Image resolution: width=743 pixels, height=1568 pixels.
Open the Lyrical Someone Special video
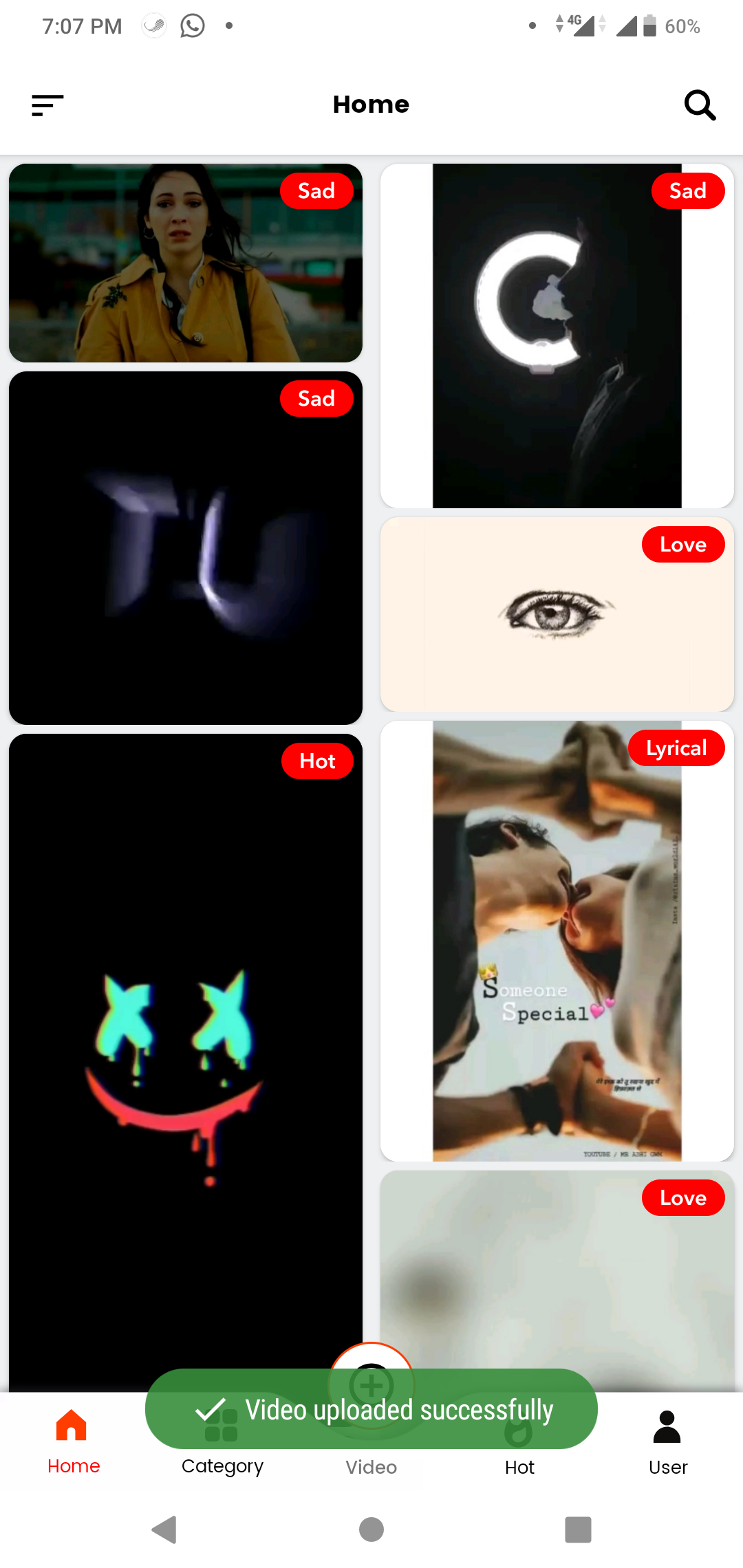(x=557, y=941)
